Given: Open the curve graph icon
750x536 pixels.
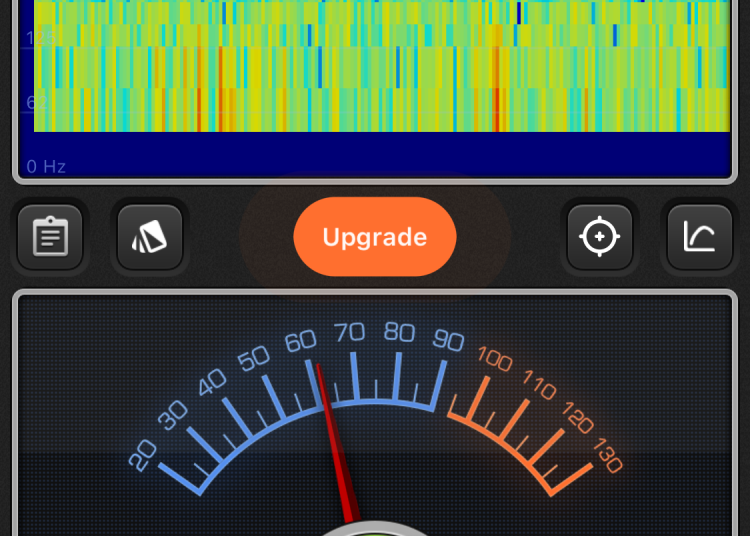Looking at the screenshot, I should point(700,237).
